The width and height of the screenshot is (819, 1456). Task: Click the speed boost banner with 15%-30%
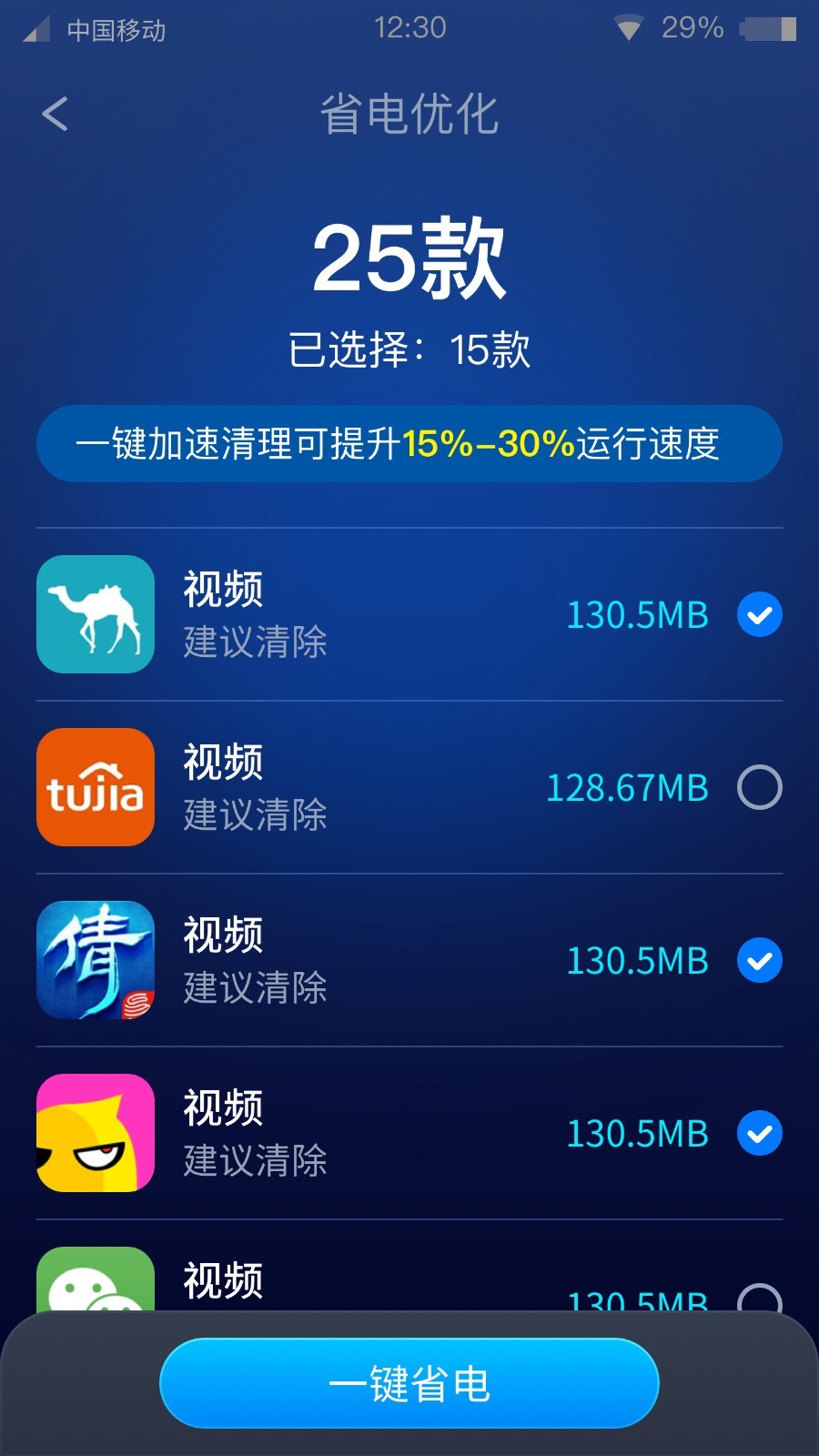[409, 444]
